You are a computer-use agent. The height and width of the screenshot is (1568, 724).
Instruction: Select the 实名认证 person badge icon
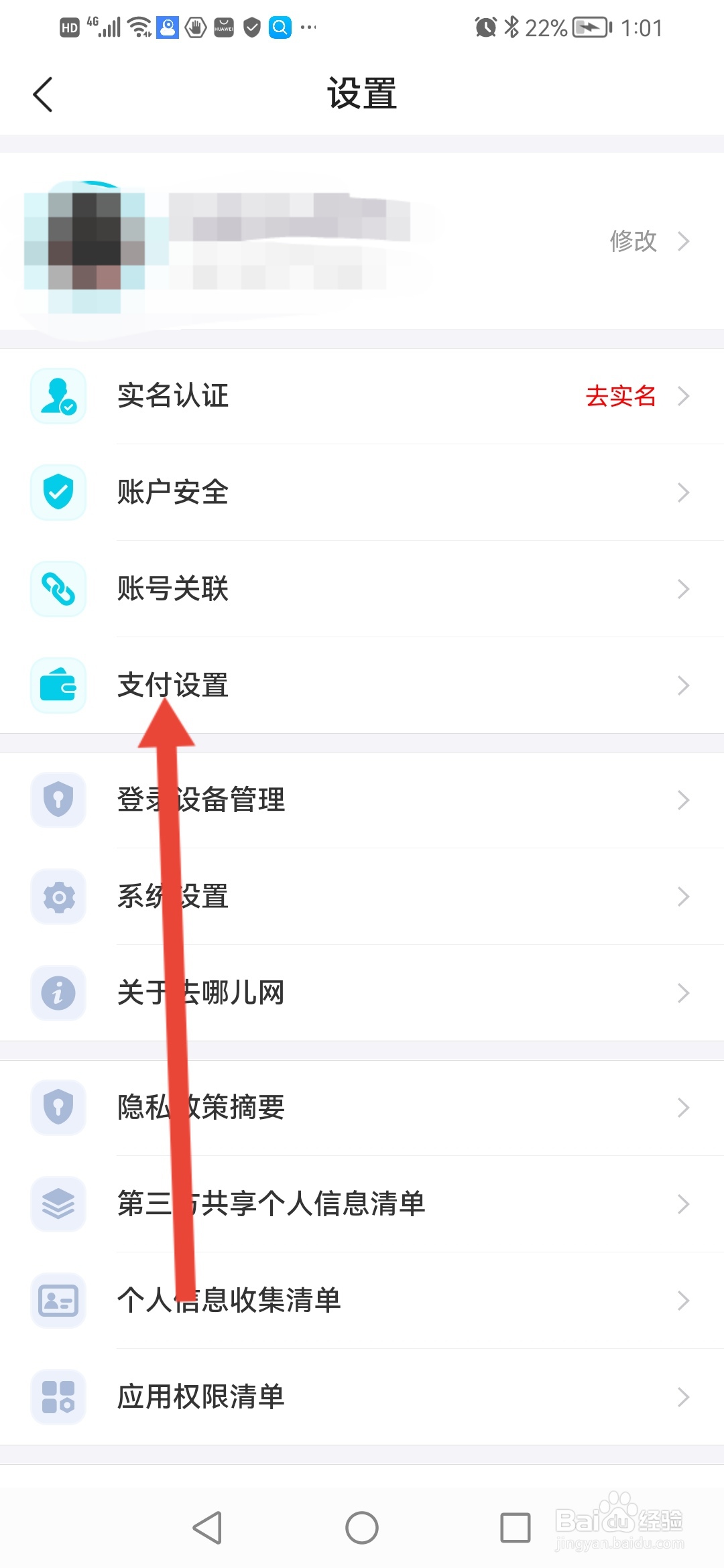[58, 396]
